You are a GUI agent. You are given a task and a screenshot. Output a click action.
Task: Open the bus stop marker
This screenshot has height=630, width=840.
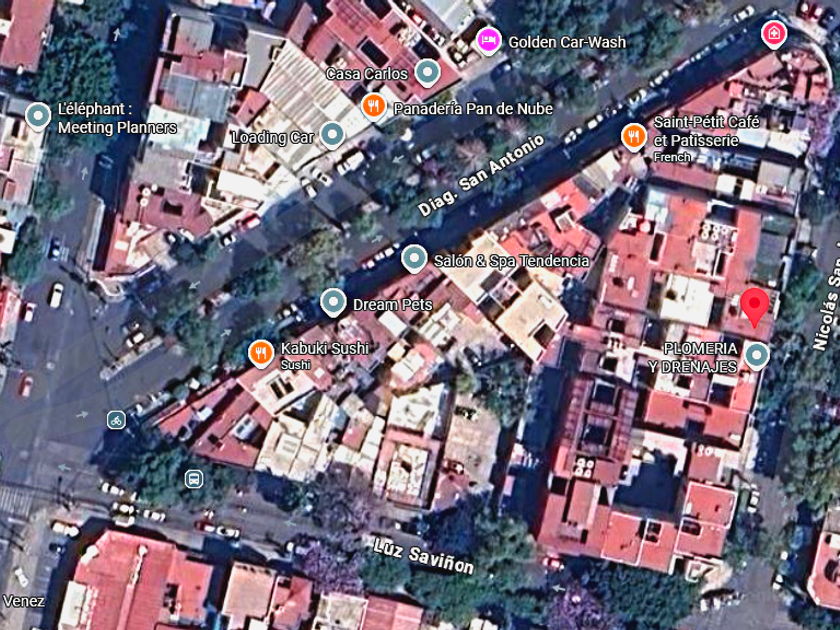tap(194, 479)
